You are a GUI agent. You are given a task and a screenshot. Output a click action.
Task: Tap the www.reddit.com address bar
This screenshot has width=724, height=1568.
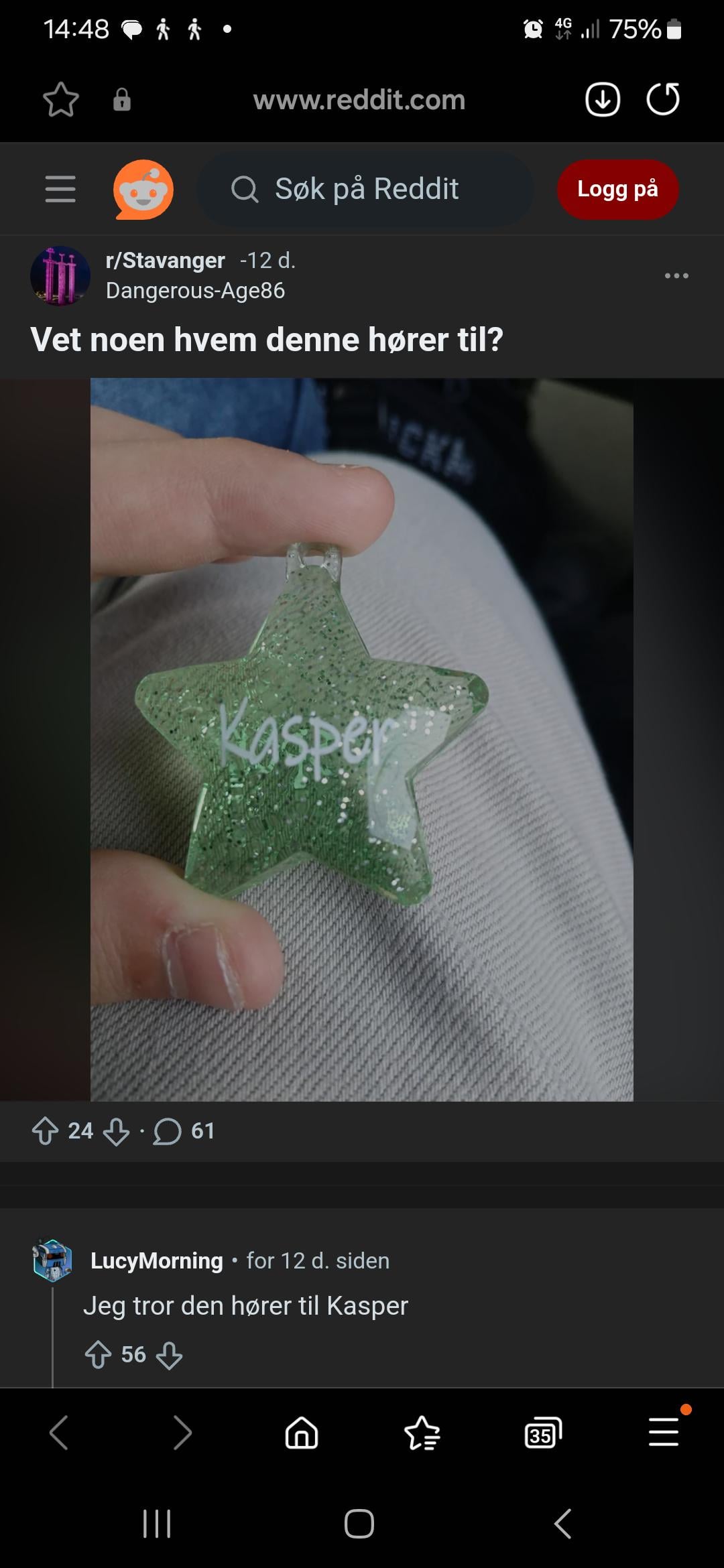[359, 101]
